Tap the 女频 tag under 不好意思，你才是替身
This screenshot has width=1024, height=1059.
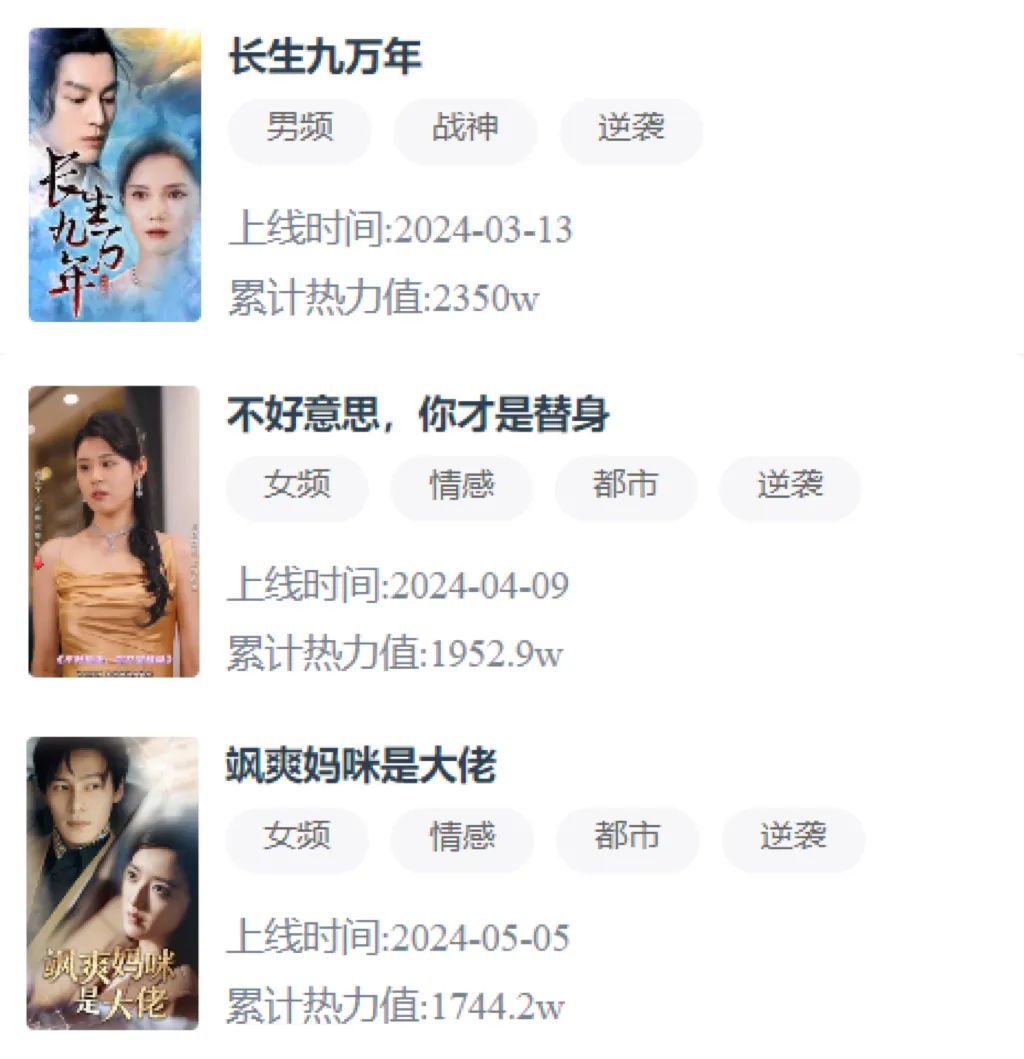tap(297, 486)
